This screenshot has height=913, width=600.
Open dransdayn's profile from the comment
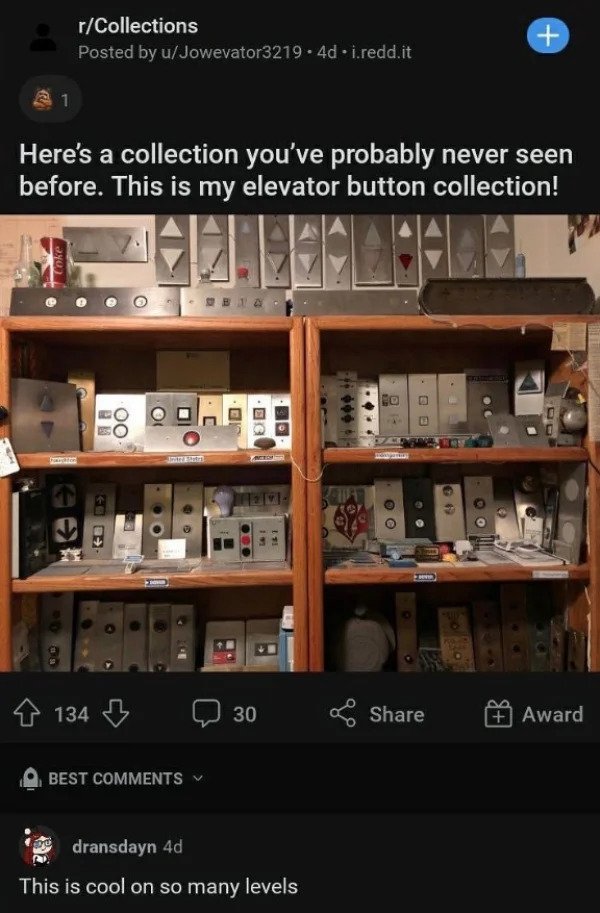click(114, 846)
